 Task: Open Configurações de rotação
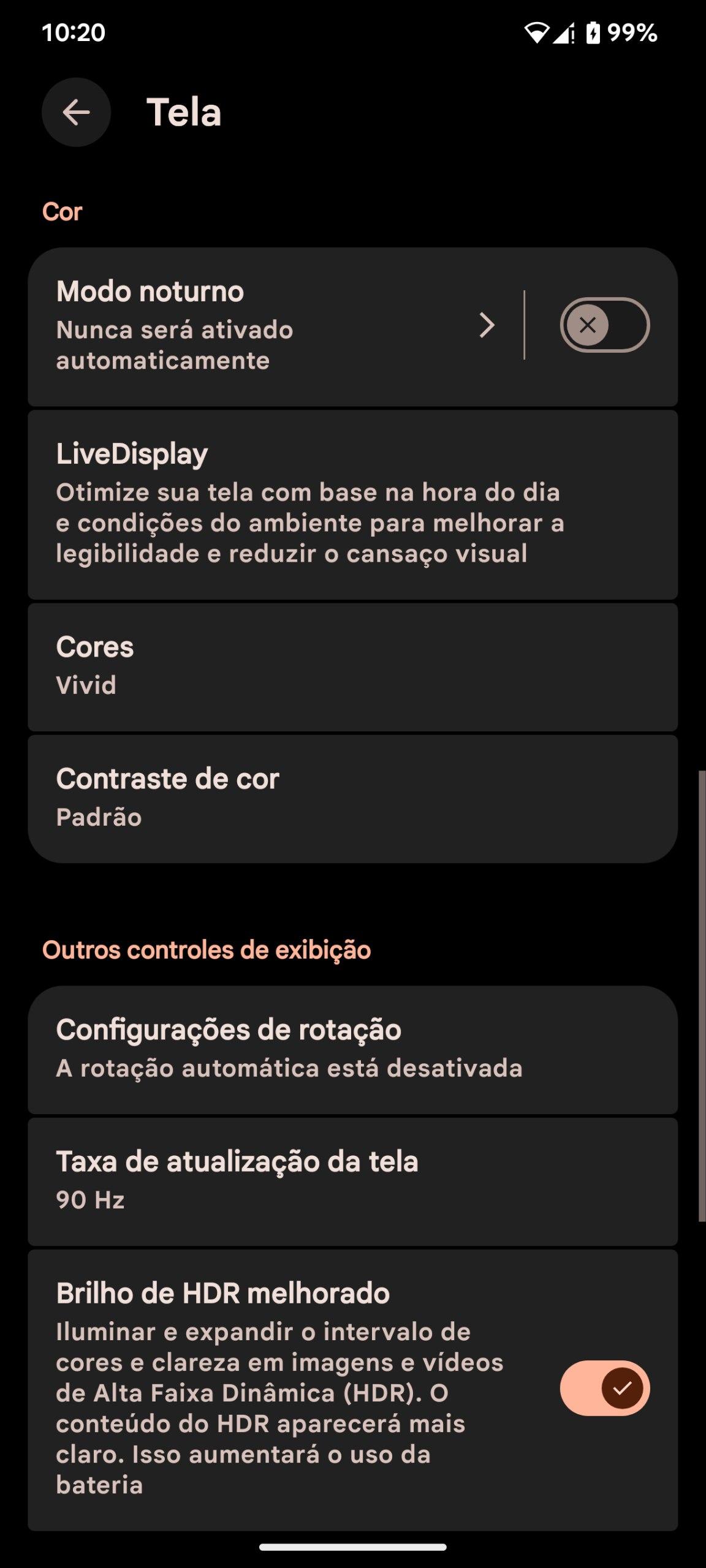point(352,1049)
